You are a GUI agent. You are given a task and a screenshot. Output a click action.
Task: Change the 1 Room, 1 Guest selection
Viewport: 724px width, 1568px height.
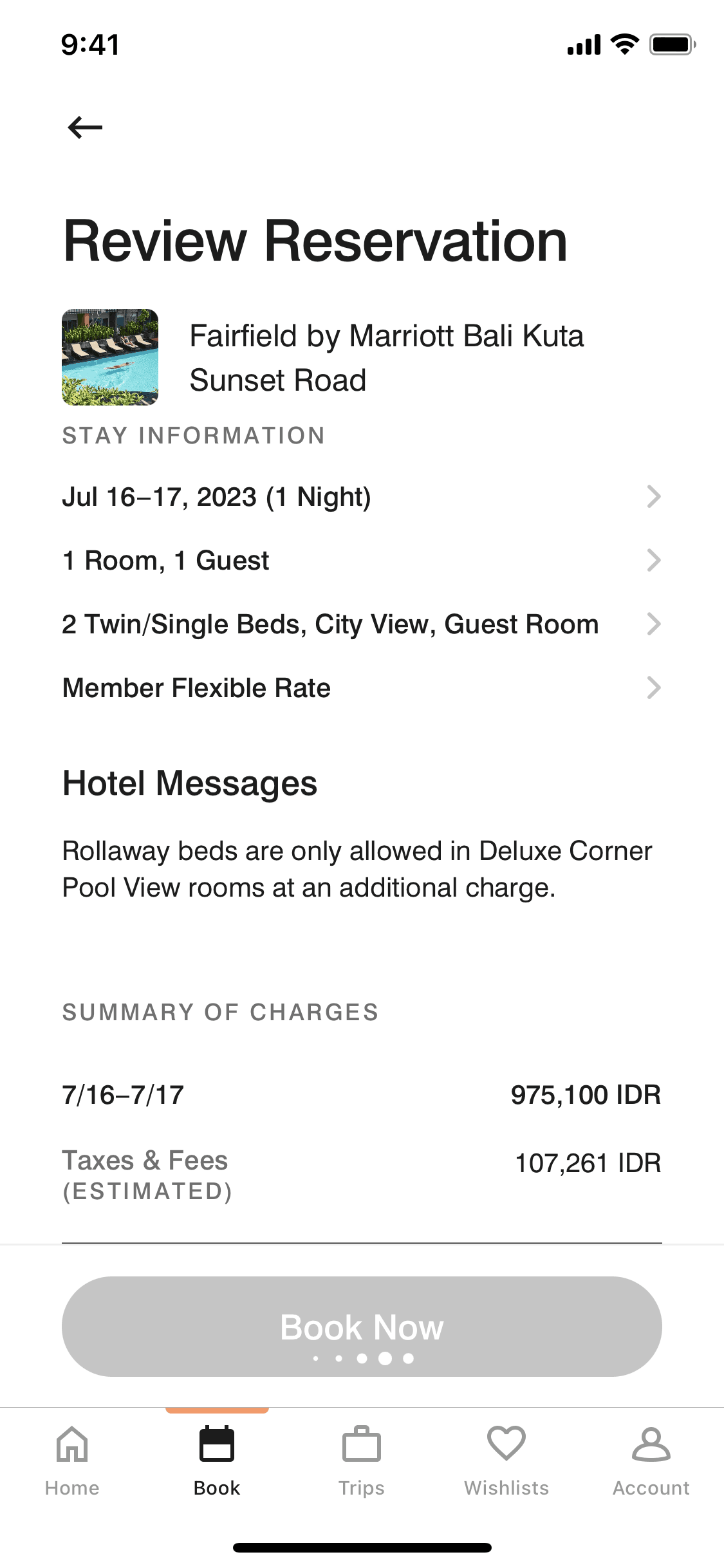361,561
